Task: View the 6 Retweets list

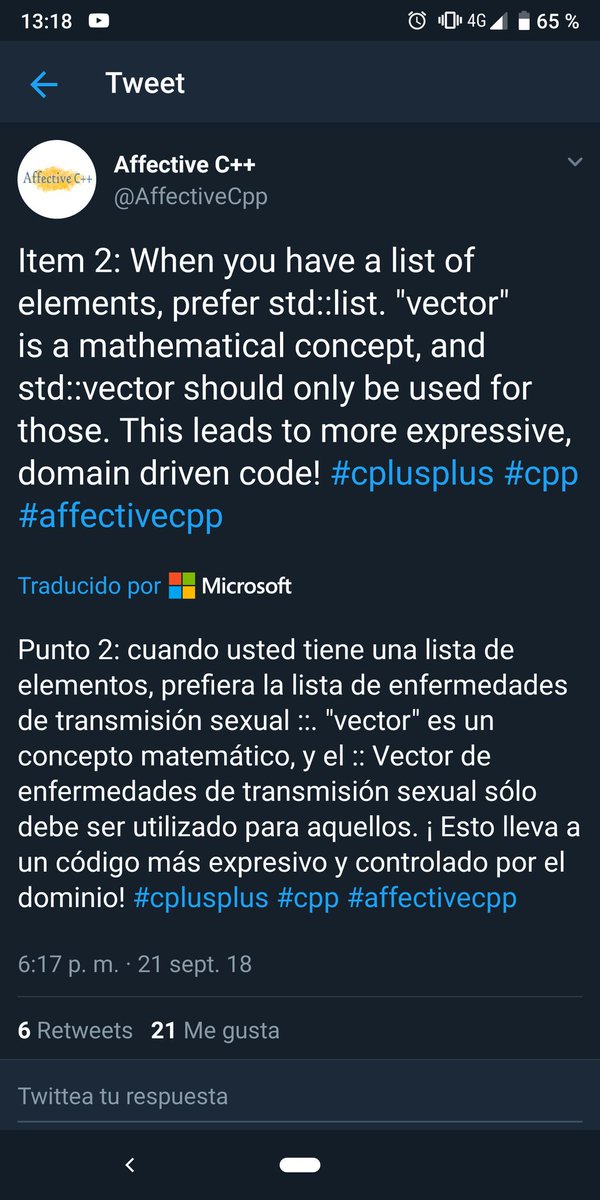Action: pos(75,1030)
